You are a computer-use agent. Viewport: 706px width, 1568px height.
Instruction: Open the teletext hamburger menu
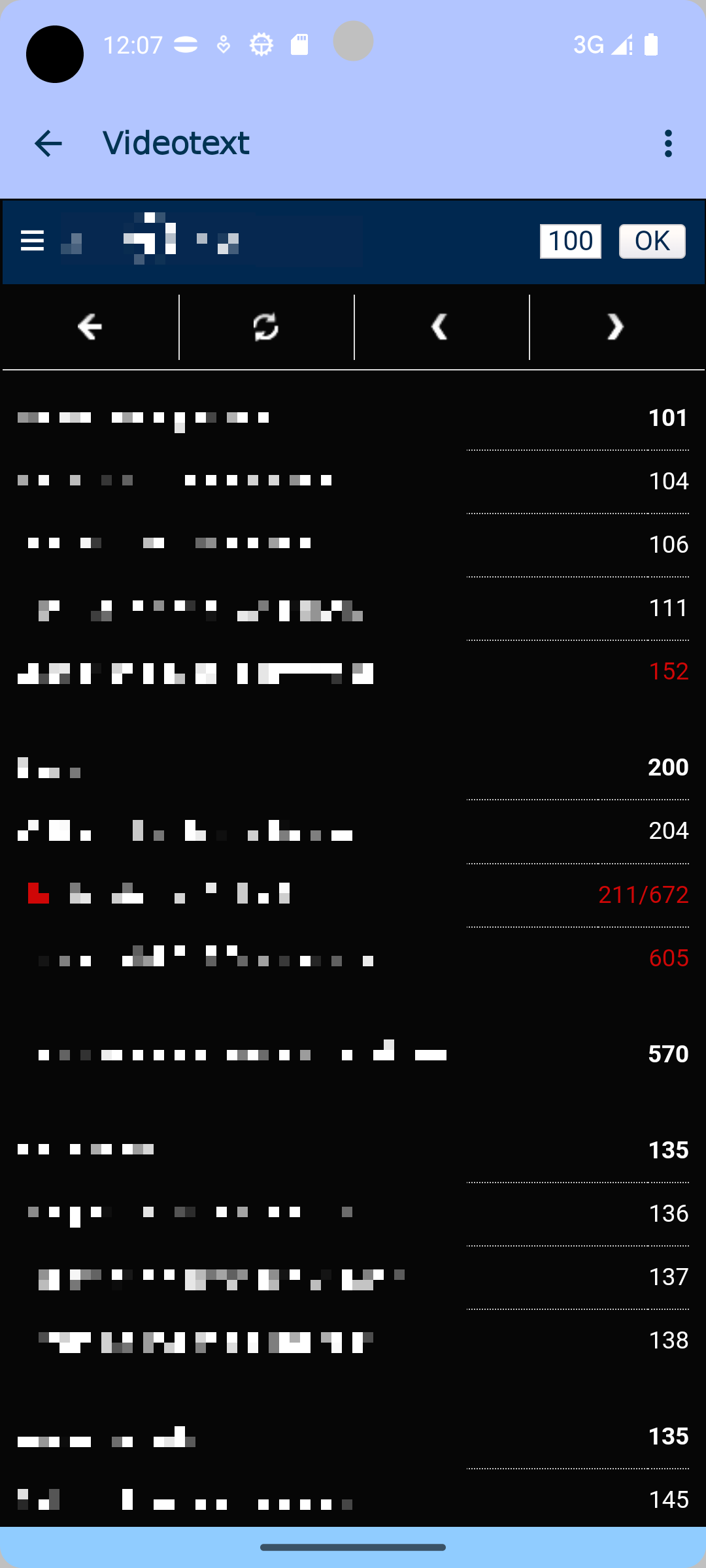click(32, 241)
